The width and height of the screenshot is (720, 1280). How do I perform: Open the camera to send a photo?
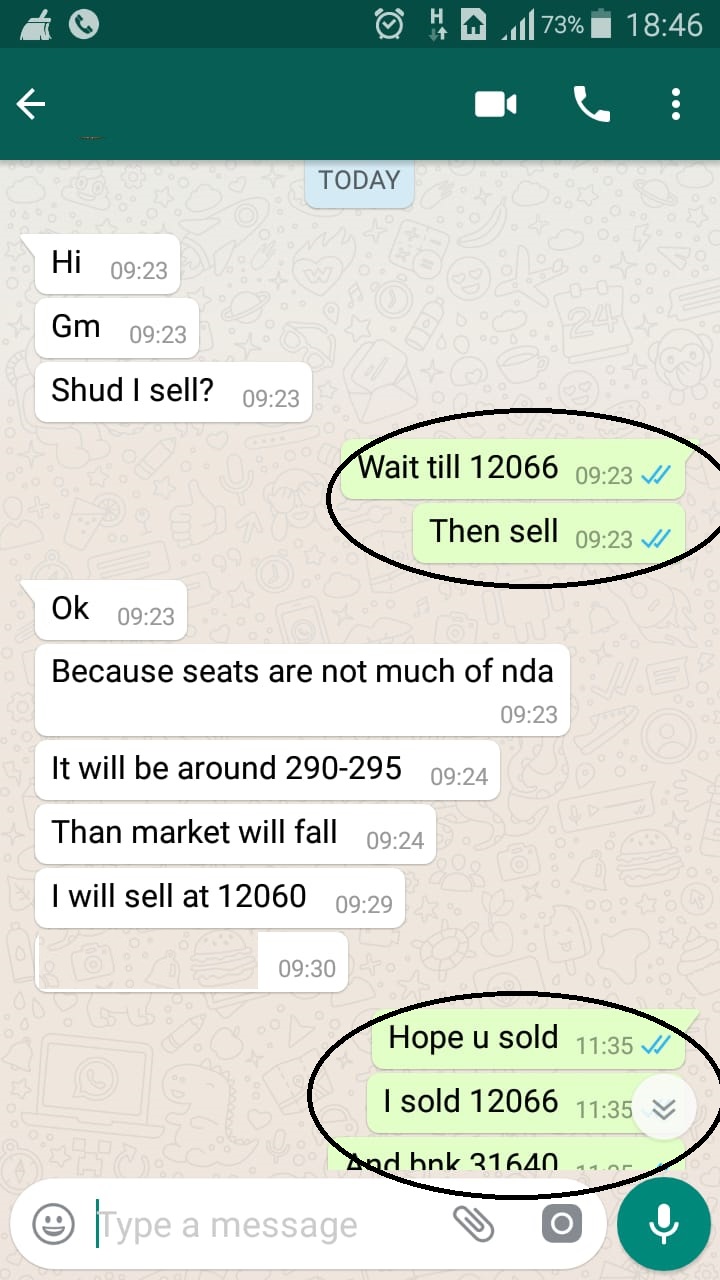pos(561,1224)
